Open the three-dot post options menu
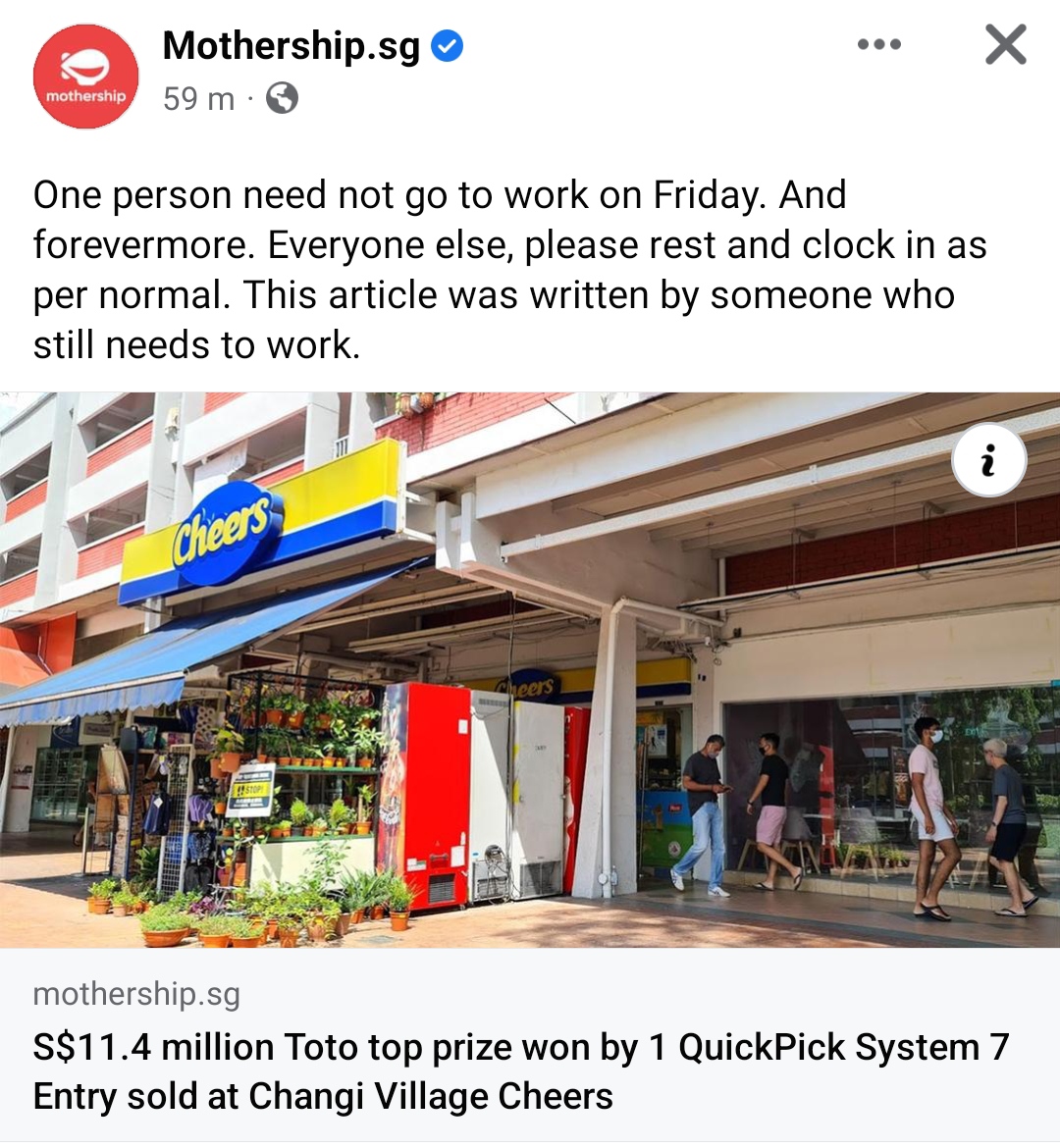The image size is (1060, 1148). [878, 44]
